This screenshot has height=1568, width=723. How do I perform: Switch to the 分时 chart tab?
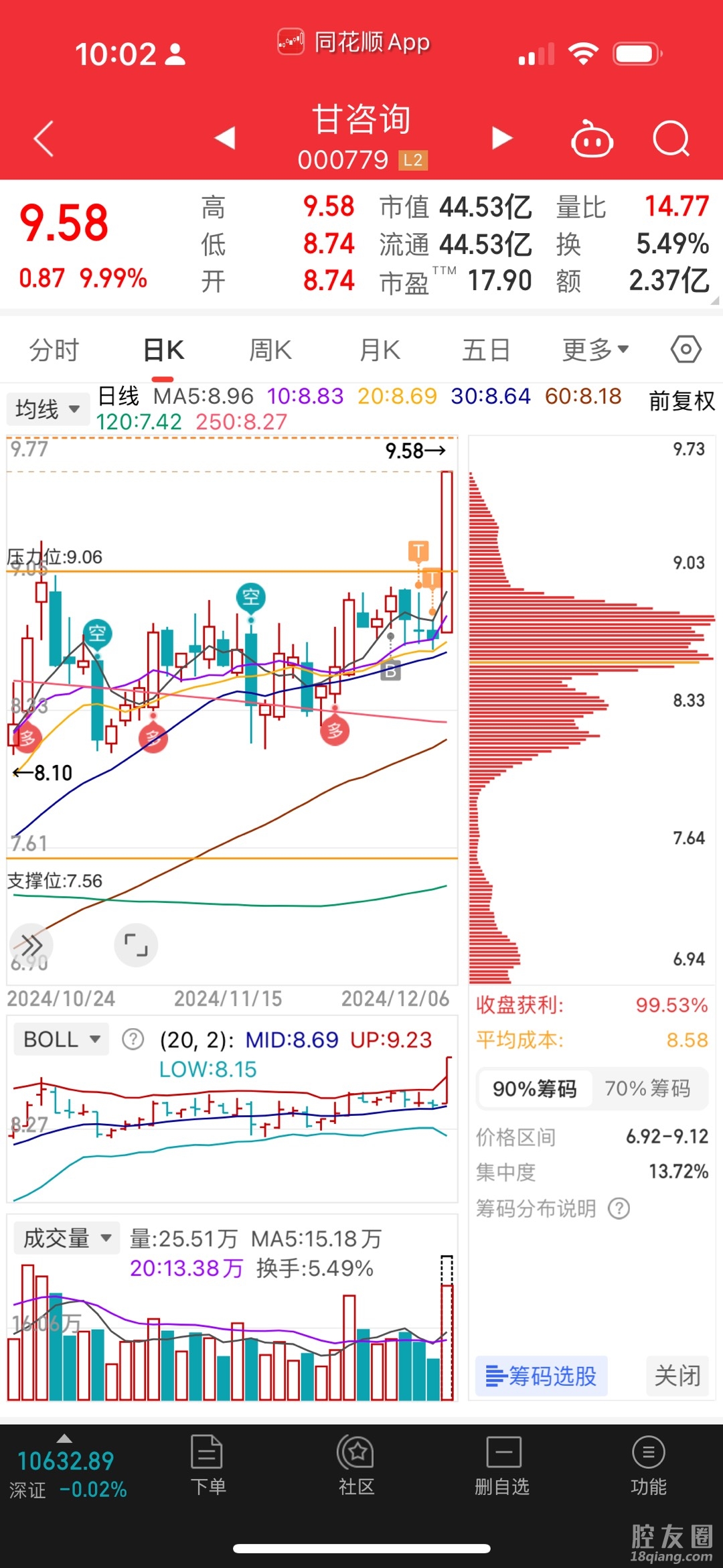pyautogui.click(x=54, y=350)
